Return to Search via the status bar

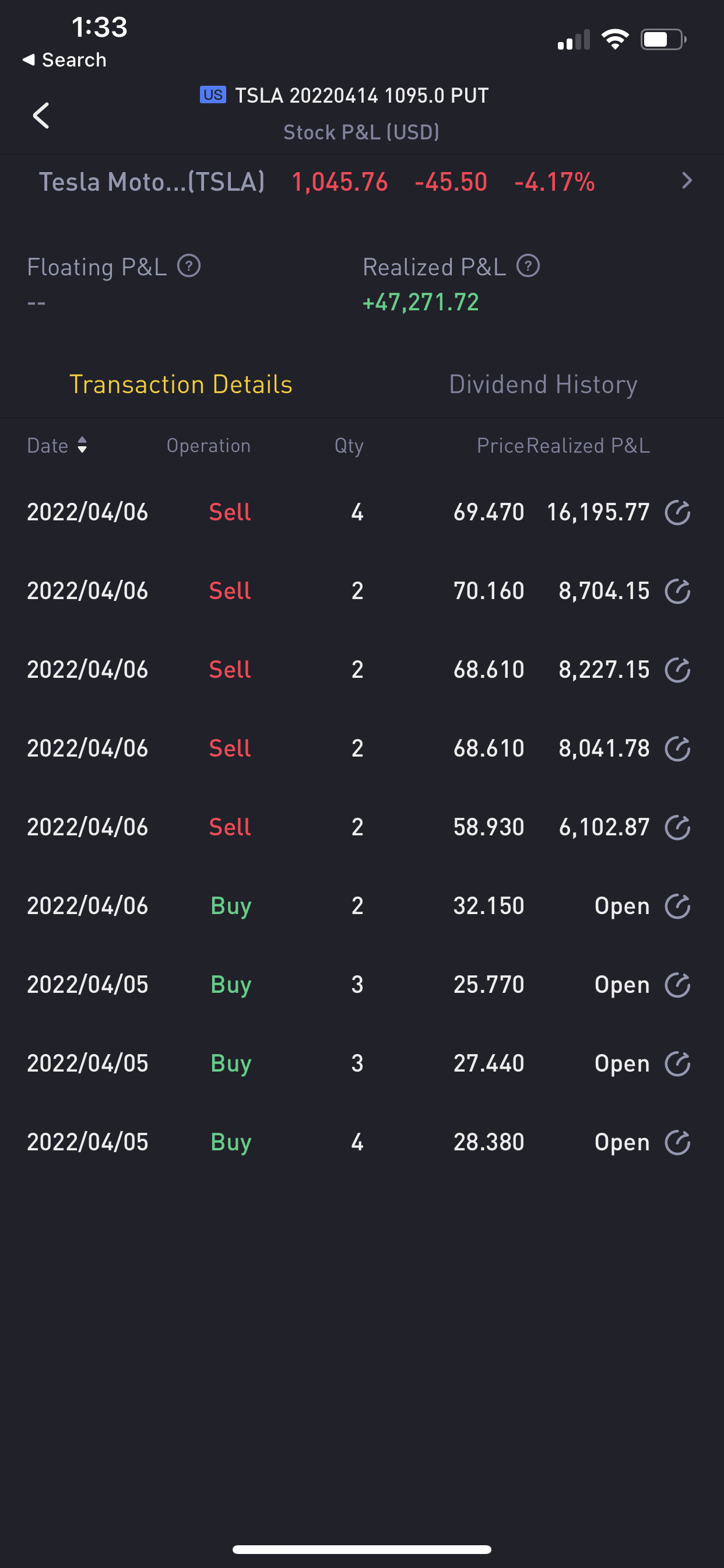(x=65, y=60)
